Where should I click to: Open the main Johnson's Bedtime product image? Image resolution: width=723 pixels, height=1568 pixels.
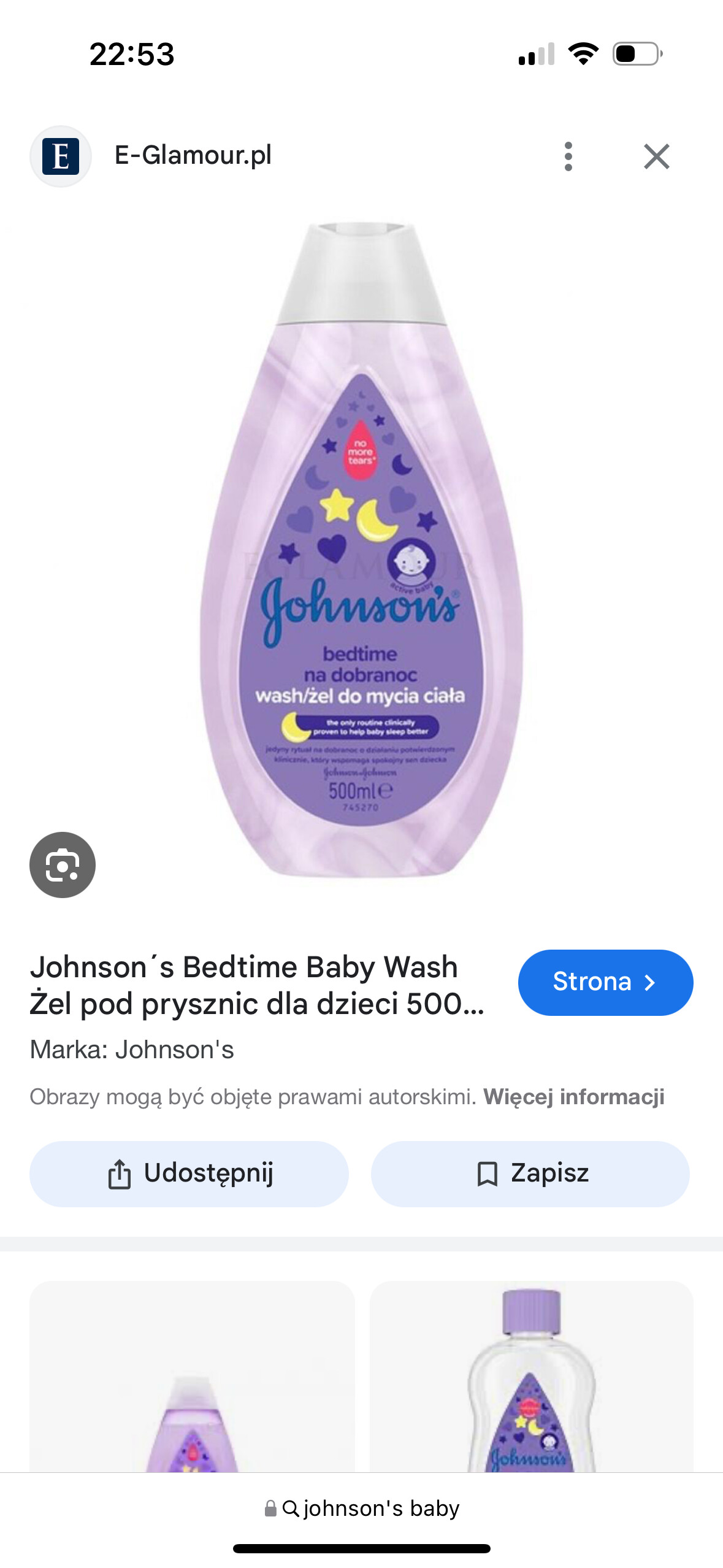(x=362, y=549)
